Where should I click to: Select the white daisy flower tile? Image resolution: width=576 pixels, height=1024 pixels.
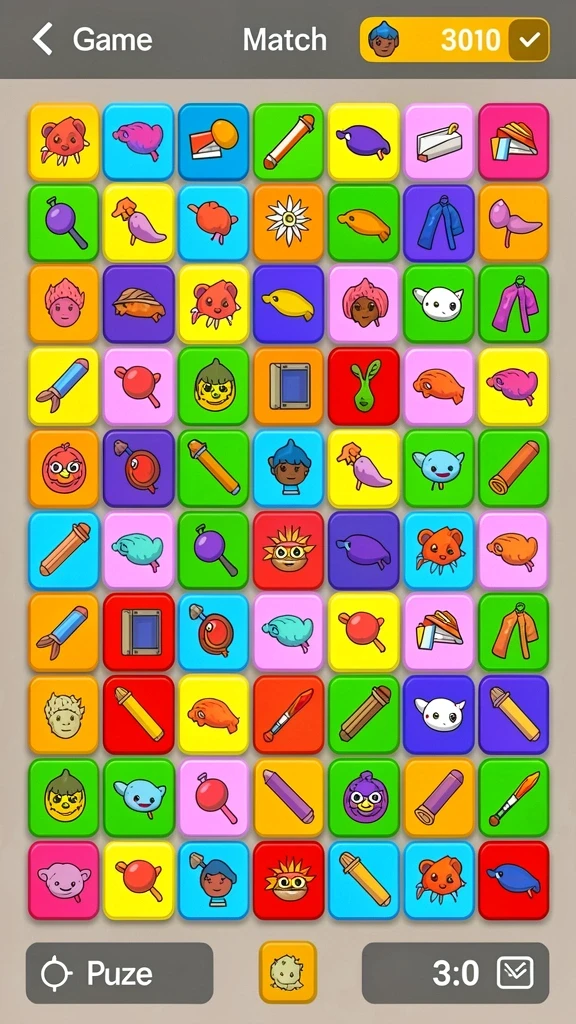click(x=288, y=223)
